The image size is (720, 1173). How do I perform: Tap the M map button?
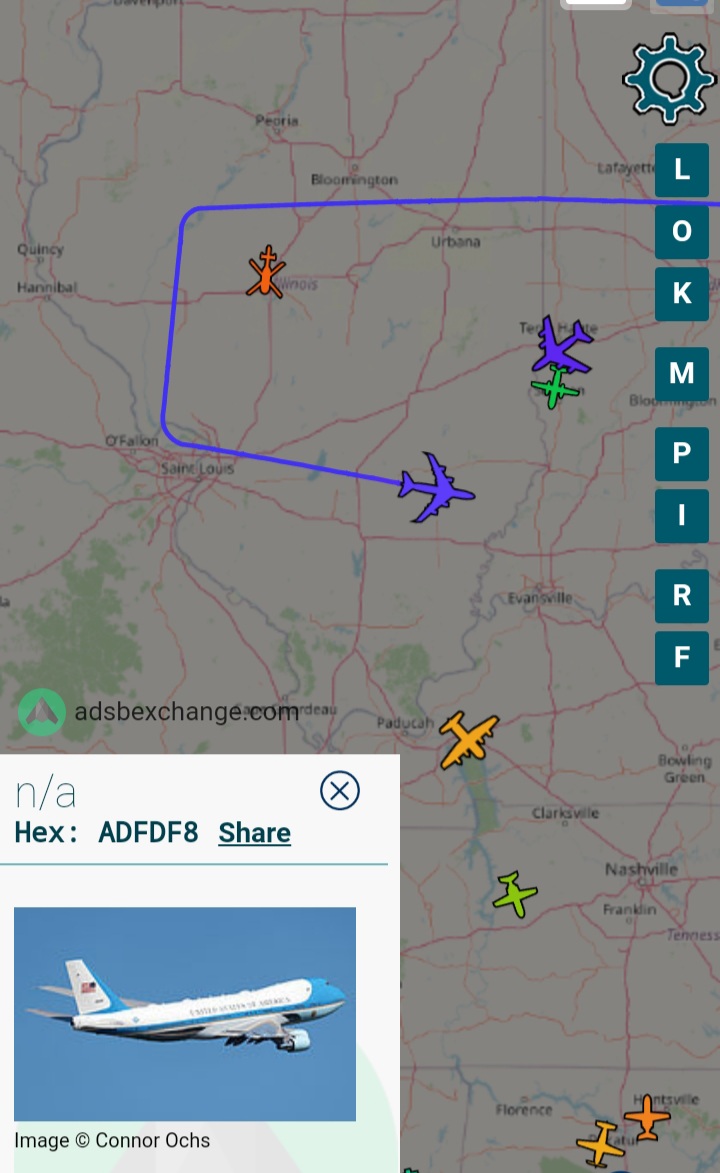pos(681,373)
